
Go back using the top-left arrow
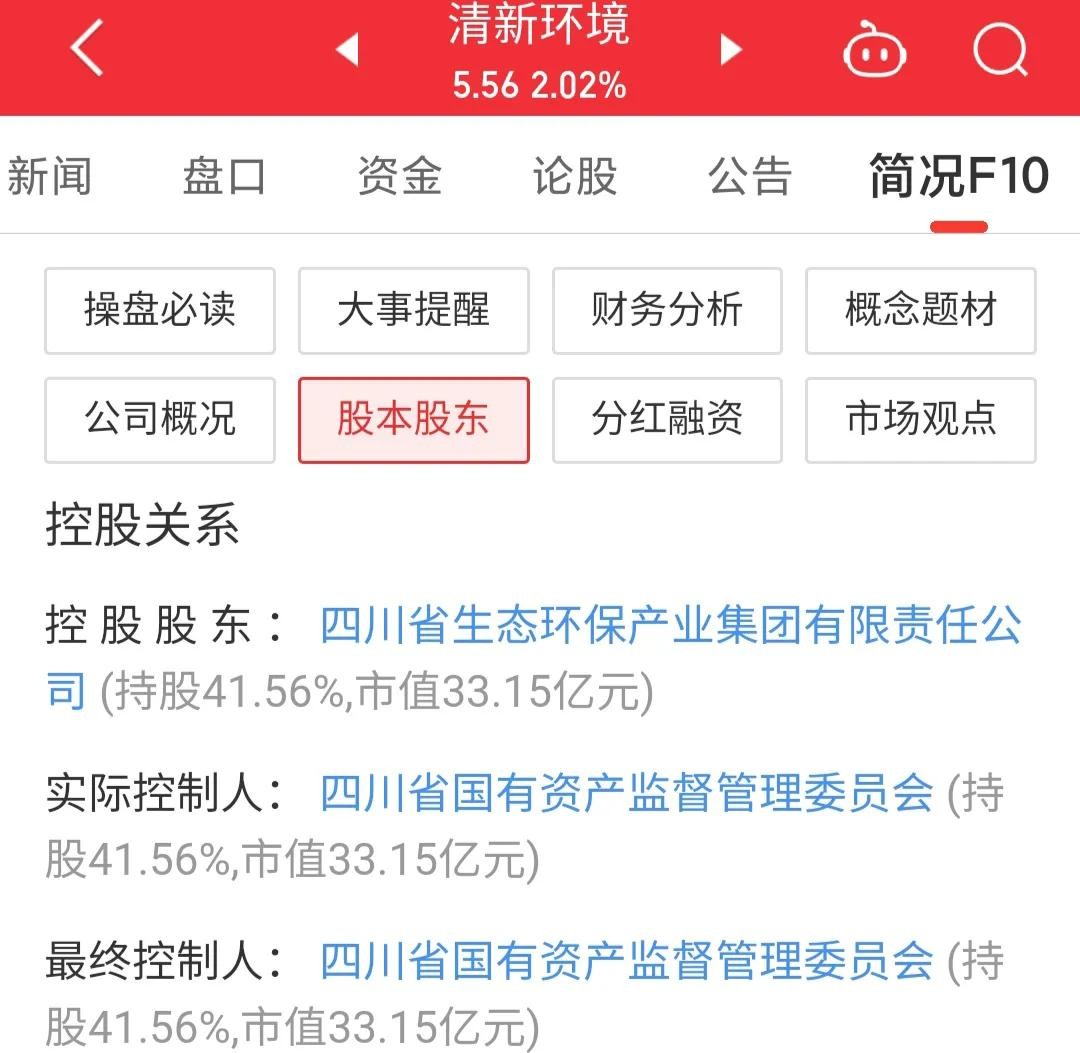(88, 48)
